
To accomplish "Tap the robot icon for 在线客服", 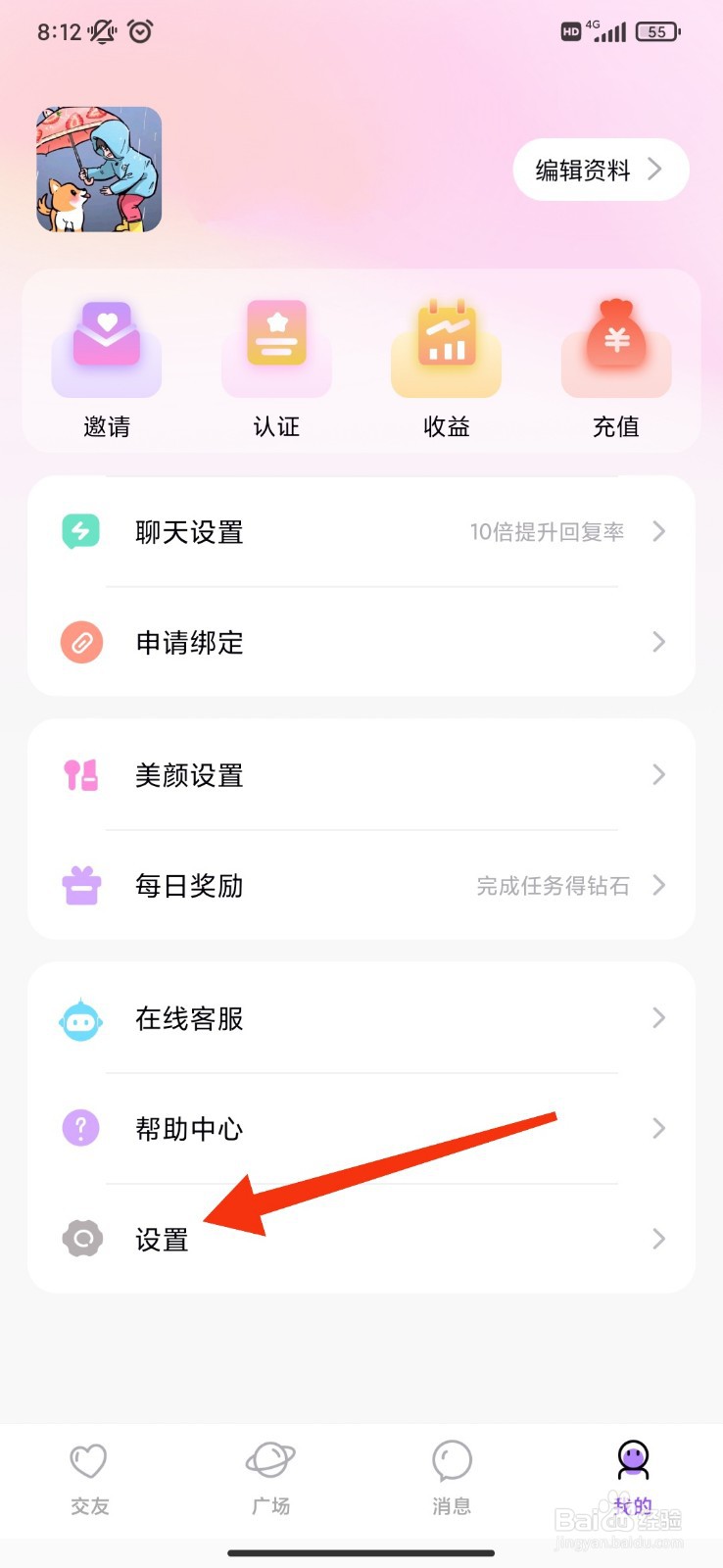I will point(81,1018).
